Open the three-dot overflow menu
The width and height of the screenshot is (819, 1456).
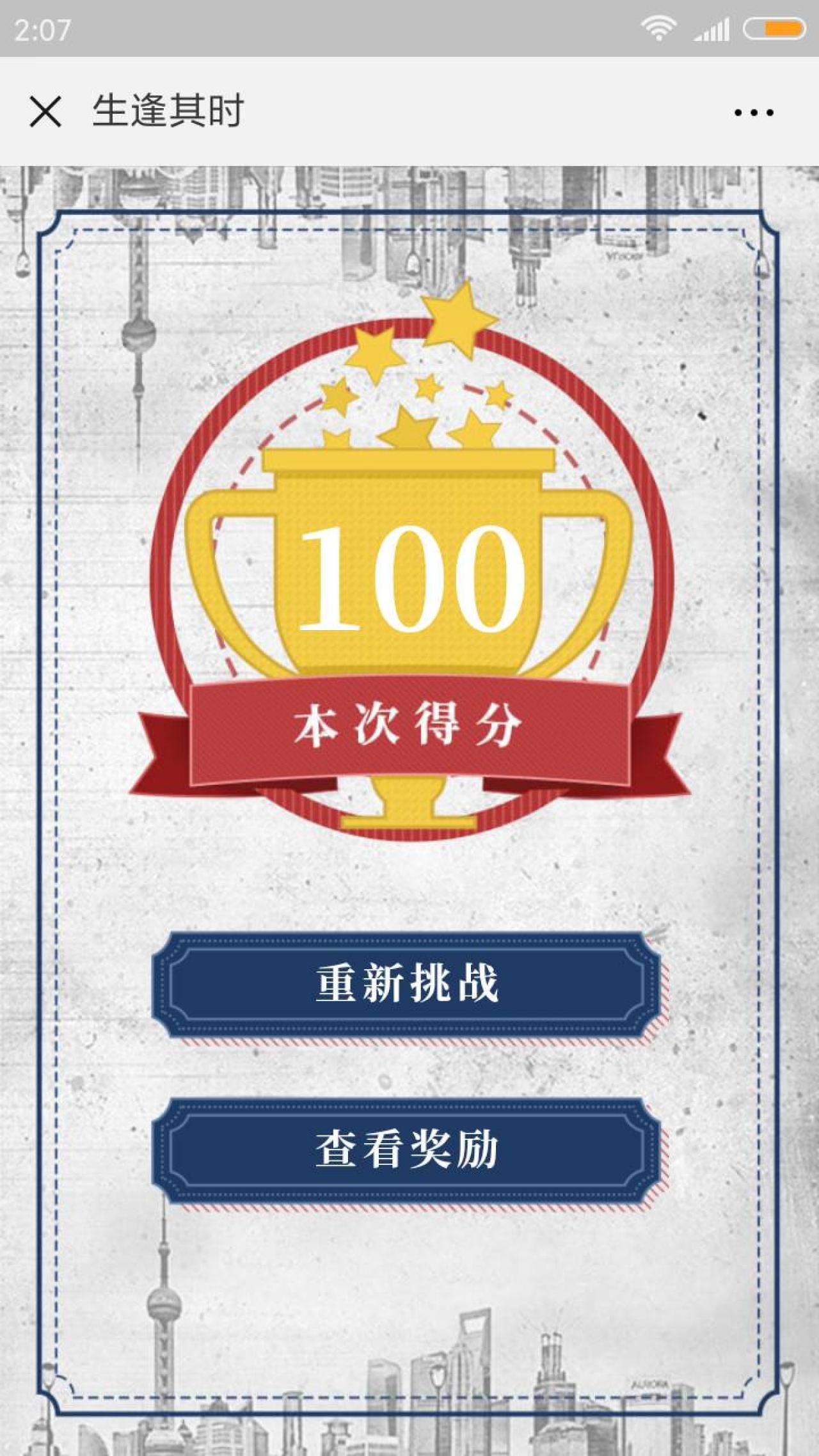(x=754, y=113)
